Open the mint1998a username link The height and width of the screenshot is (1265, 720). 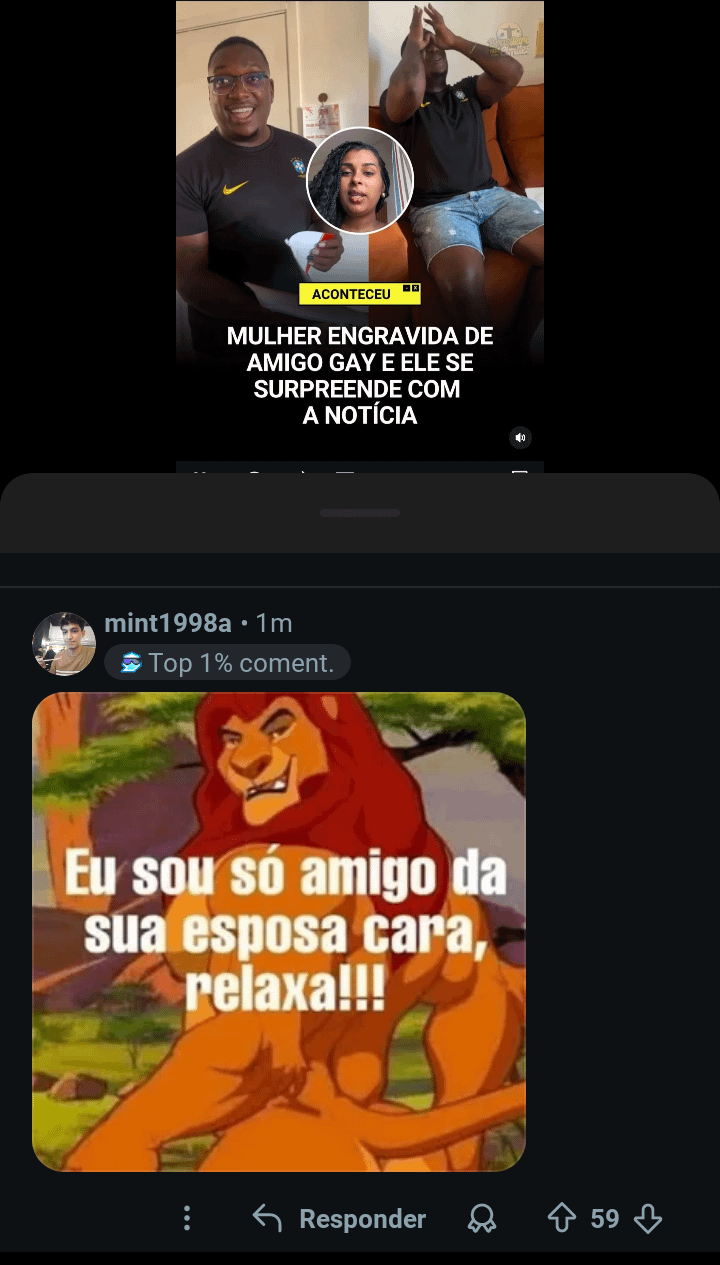(x=168, y=623)
